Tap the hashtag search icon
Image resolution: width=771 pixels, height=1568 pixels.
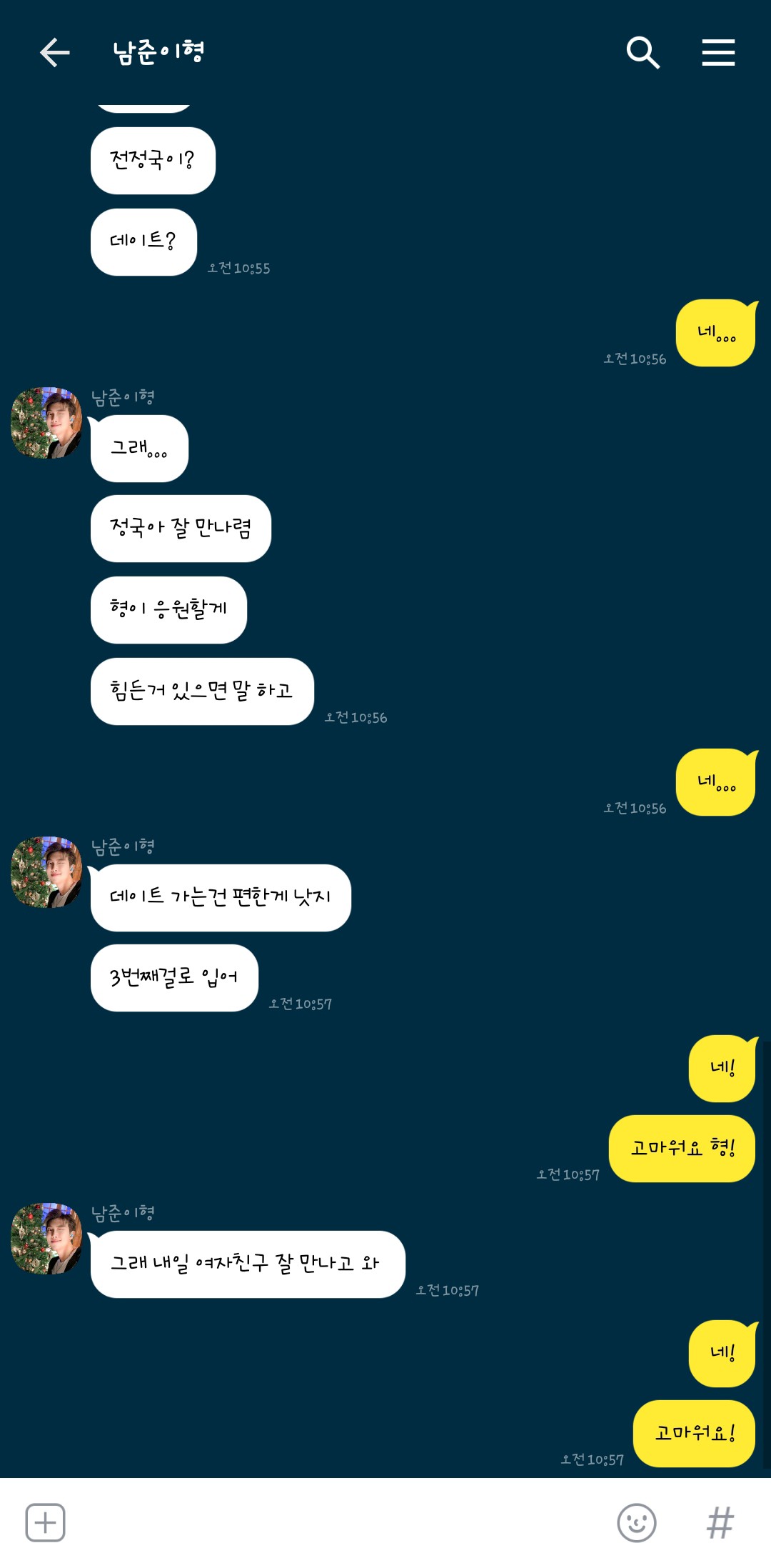(x=720, y=1522)
